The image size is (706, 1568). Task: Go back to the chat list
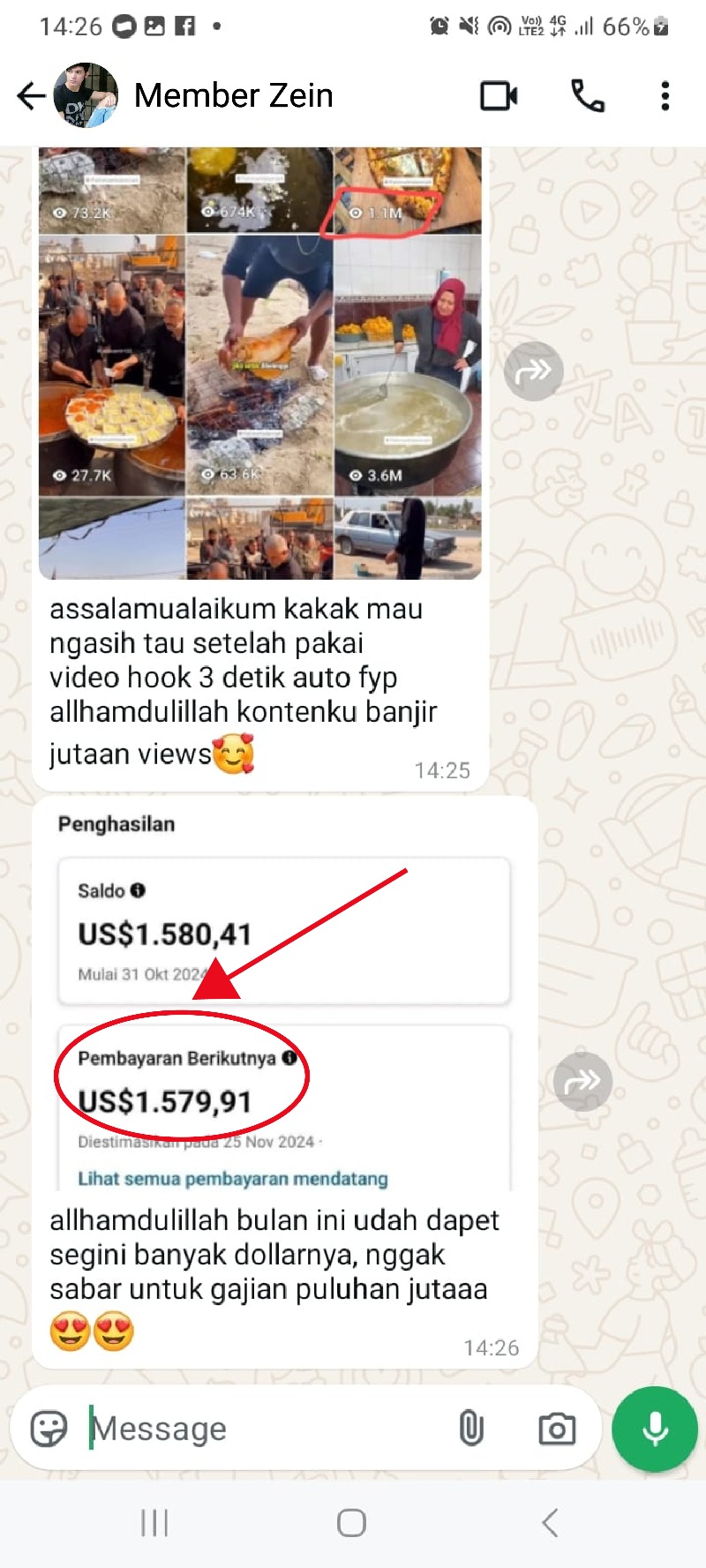[31, 95]
